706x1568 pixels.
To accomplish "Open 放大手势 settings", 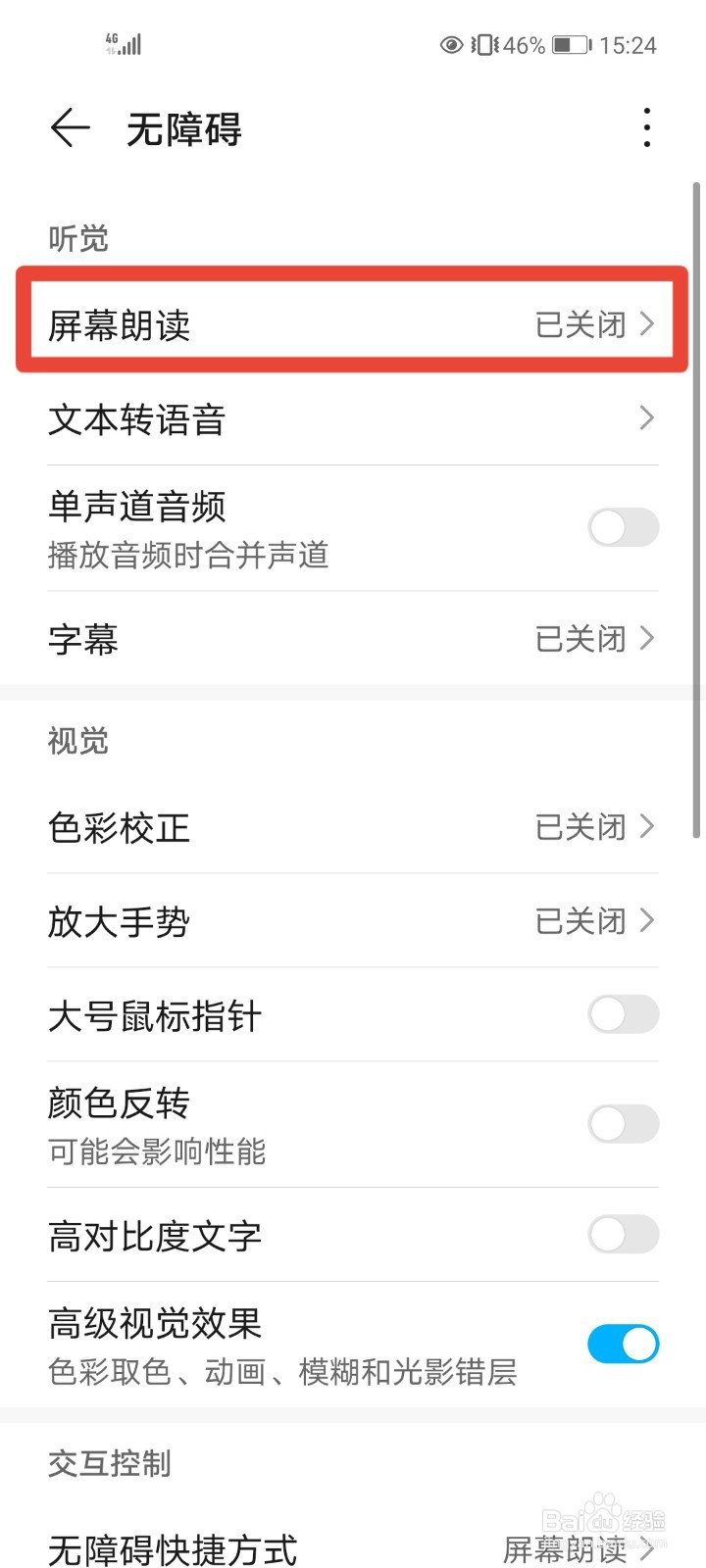I will click(x=352, y=921).
